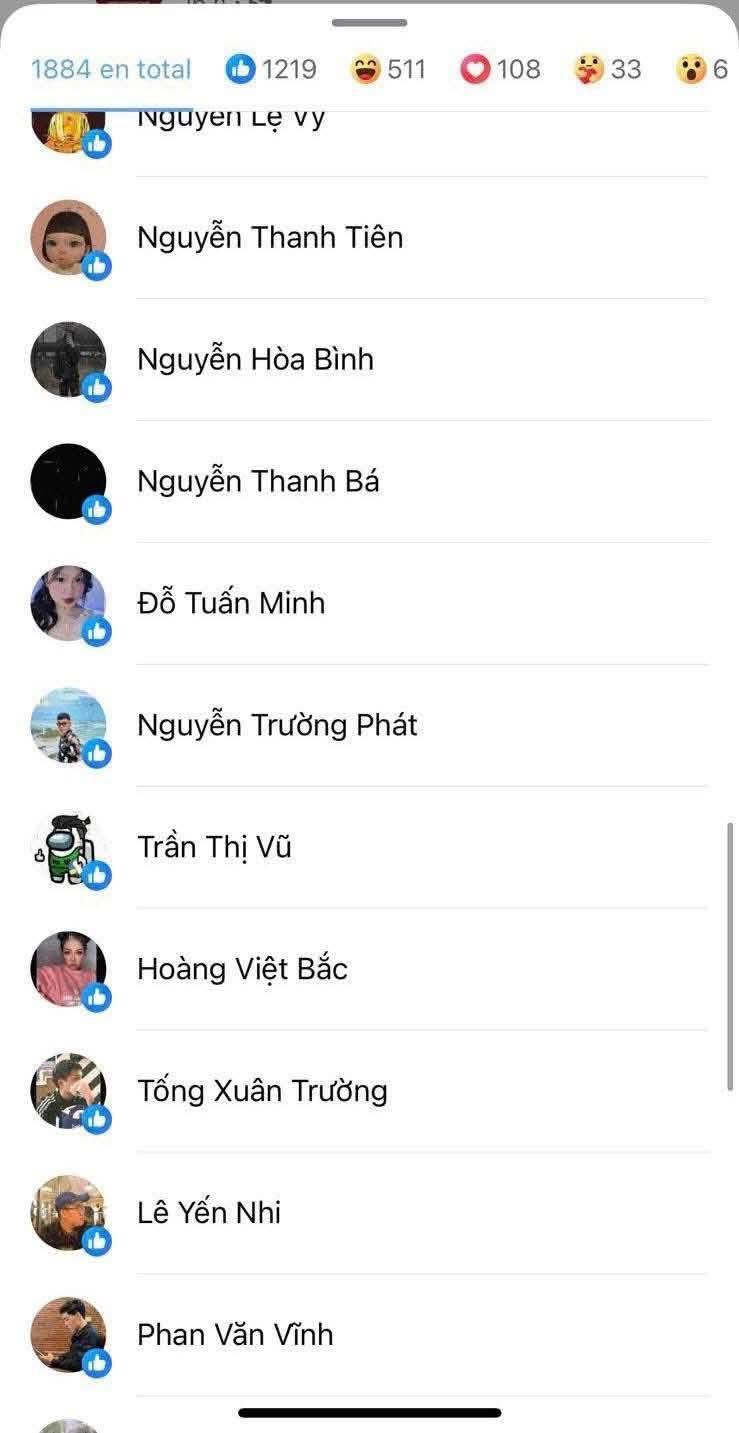Screen dimensions: 739x1433
Task: View Nguyễn Thanh Bá's profile
Action: pyautogui.click(x=258, y=482)
